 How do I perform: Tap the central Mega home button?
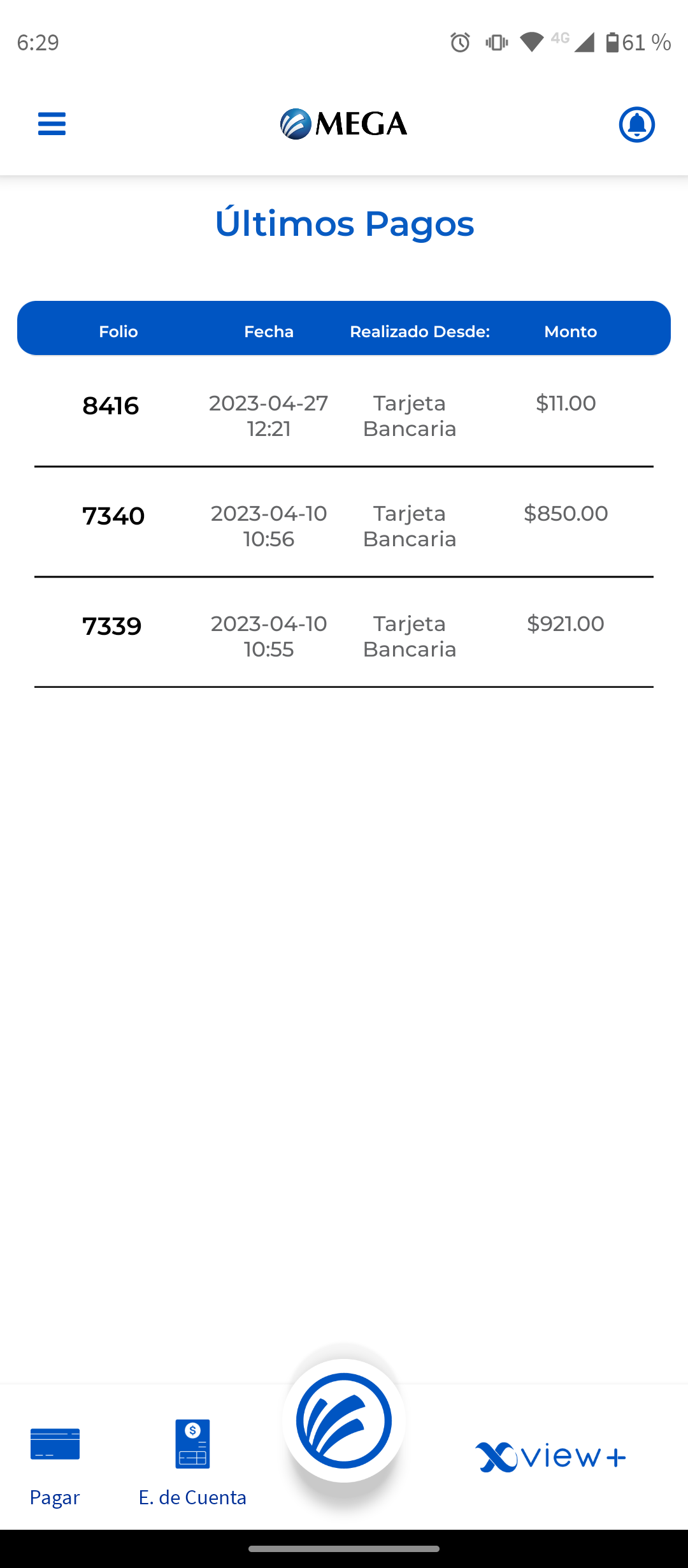pos(344,1420)
